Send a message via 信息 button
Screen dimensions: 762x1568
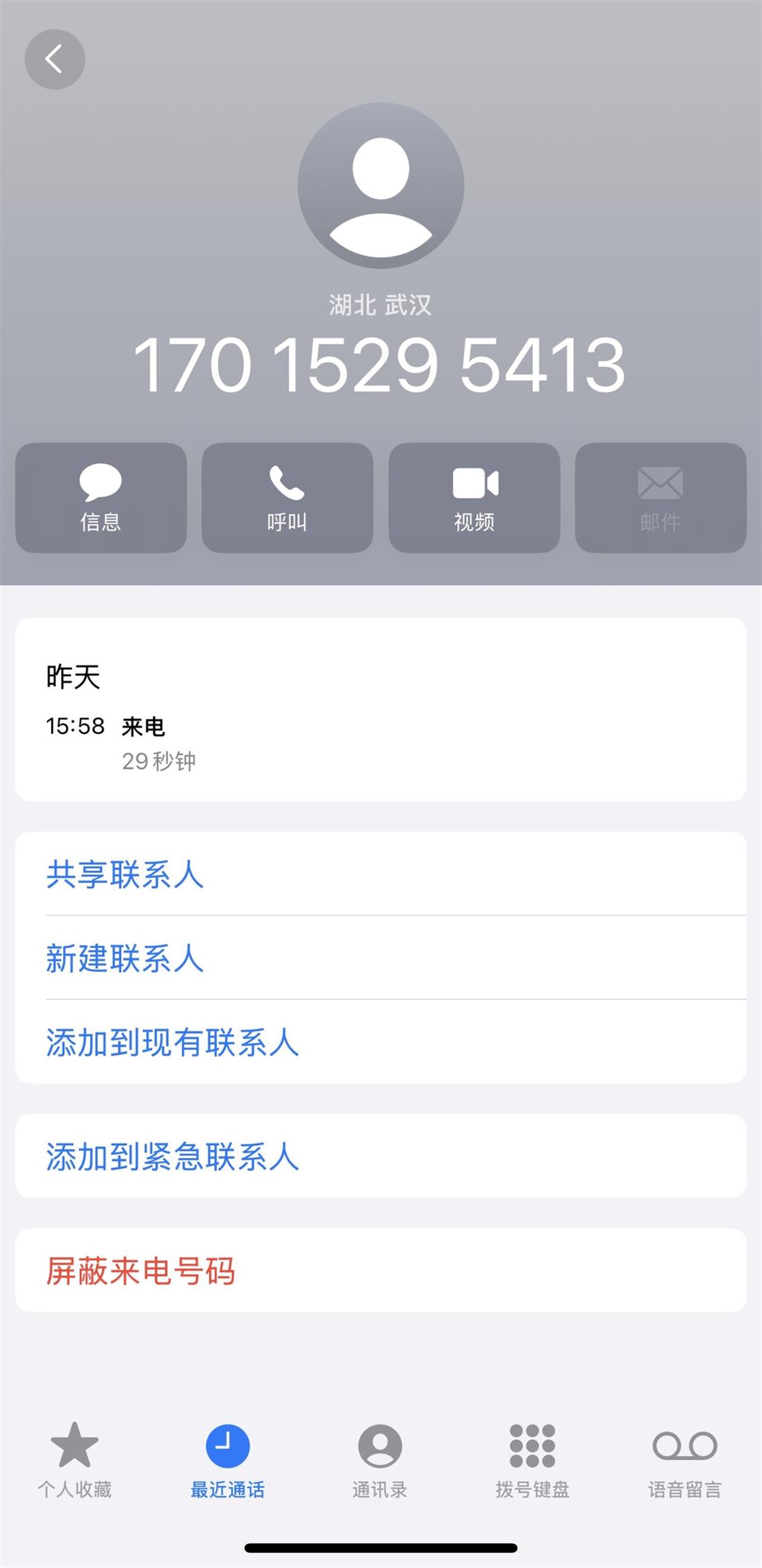(101, 498)
